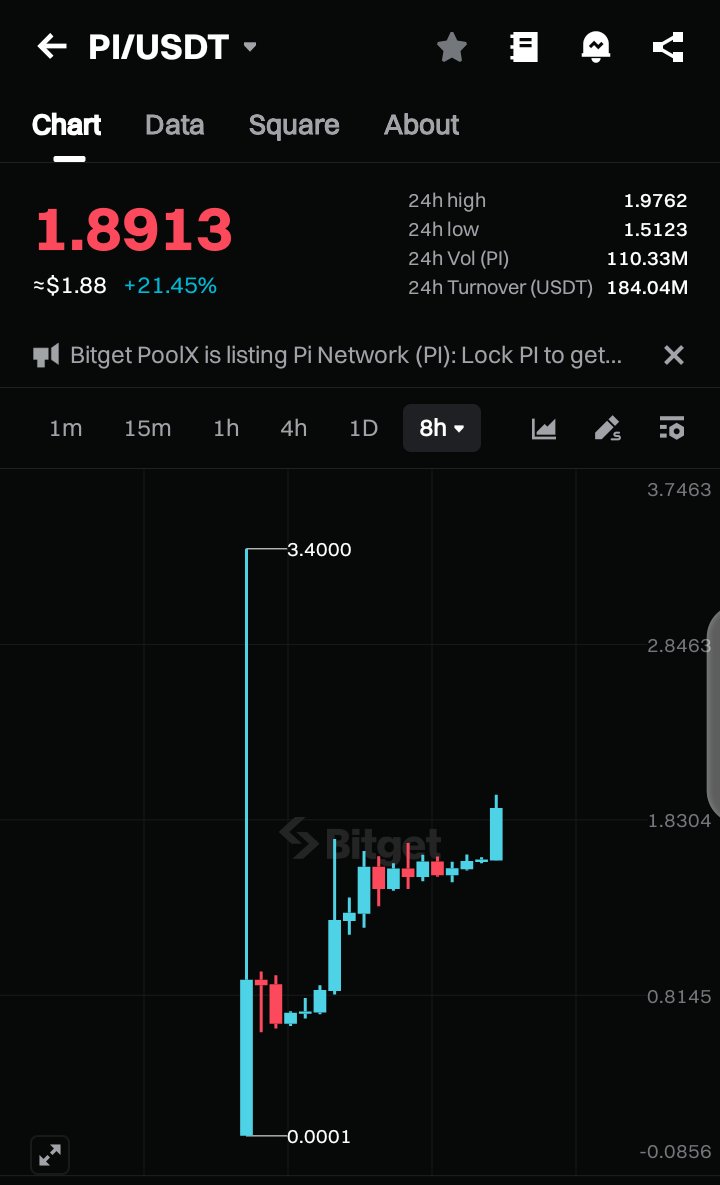The height and width of the screenshot is (1185, 720).
Task: Open the notes document icon in the header
Action: [x=524, y=47]
